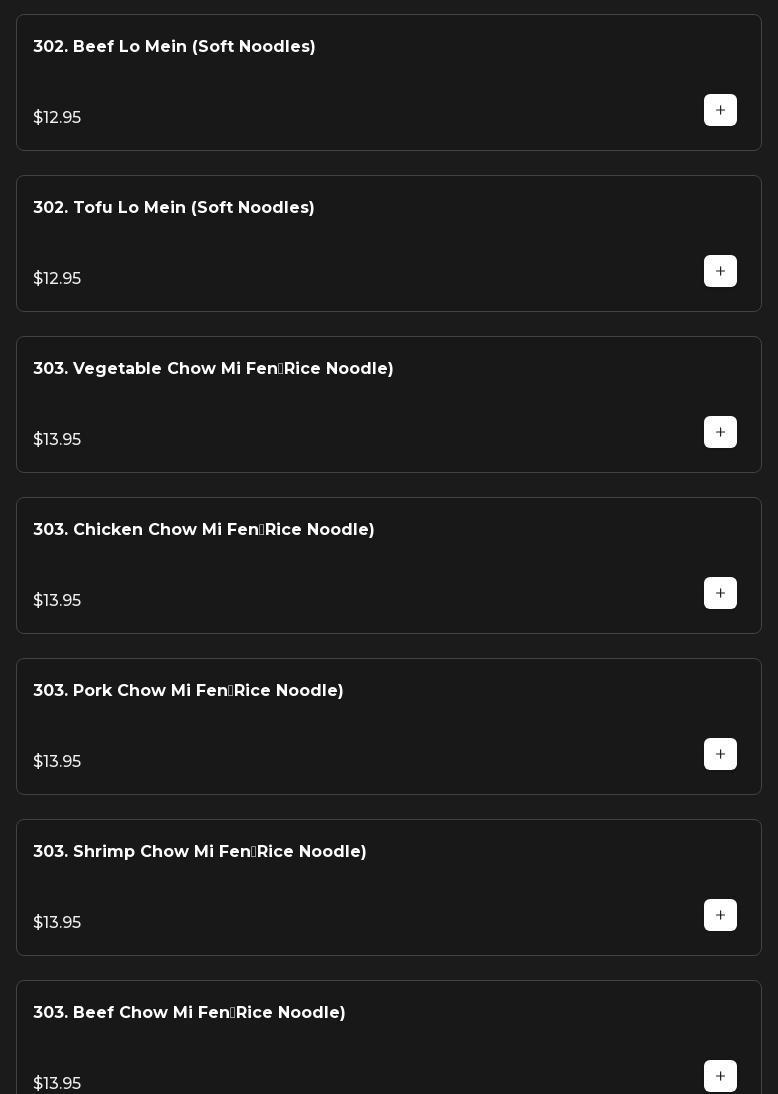Add Beef Lo Mein to cart
This screenshot has width=778, height=1094.
720,110
